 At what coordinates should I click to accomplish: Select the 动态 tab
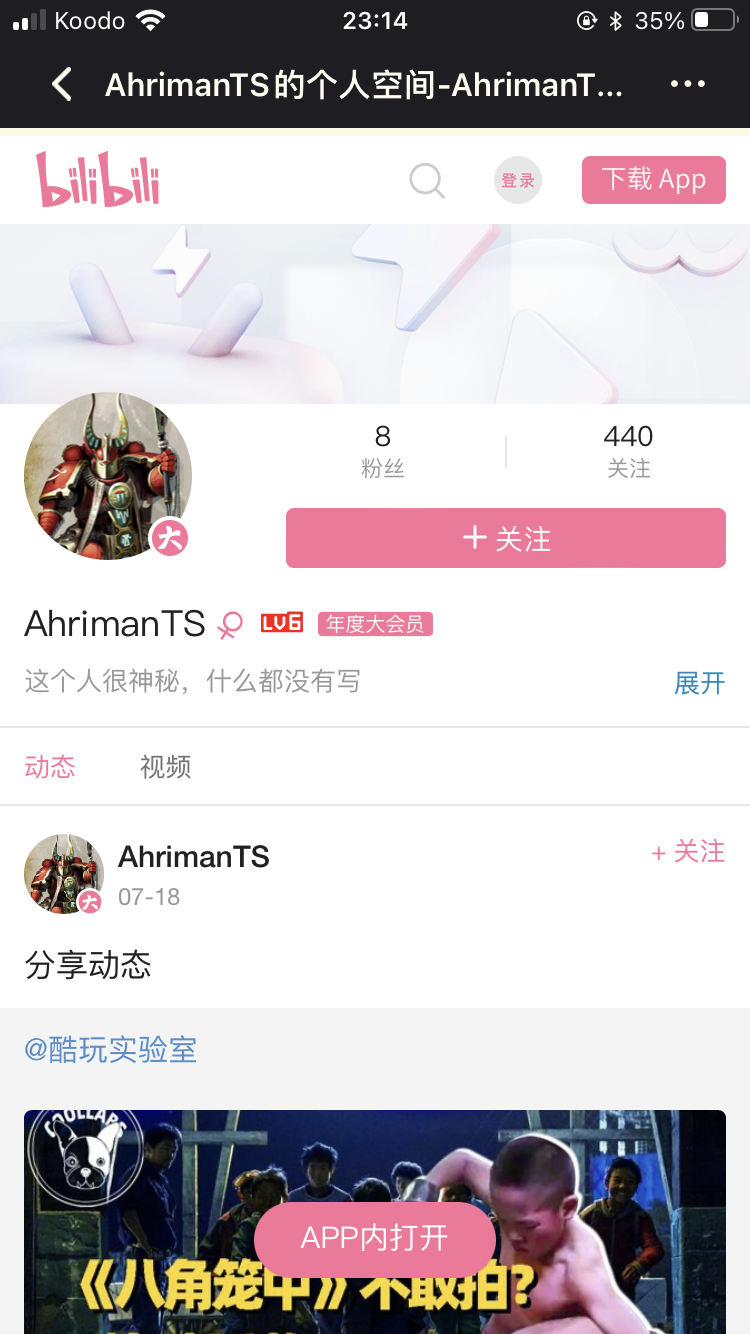[x=50, y=767]
